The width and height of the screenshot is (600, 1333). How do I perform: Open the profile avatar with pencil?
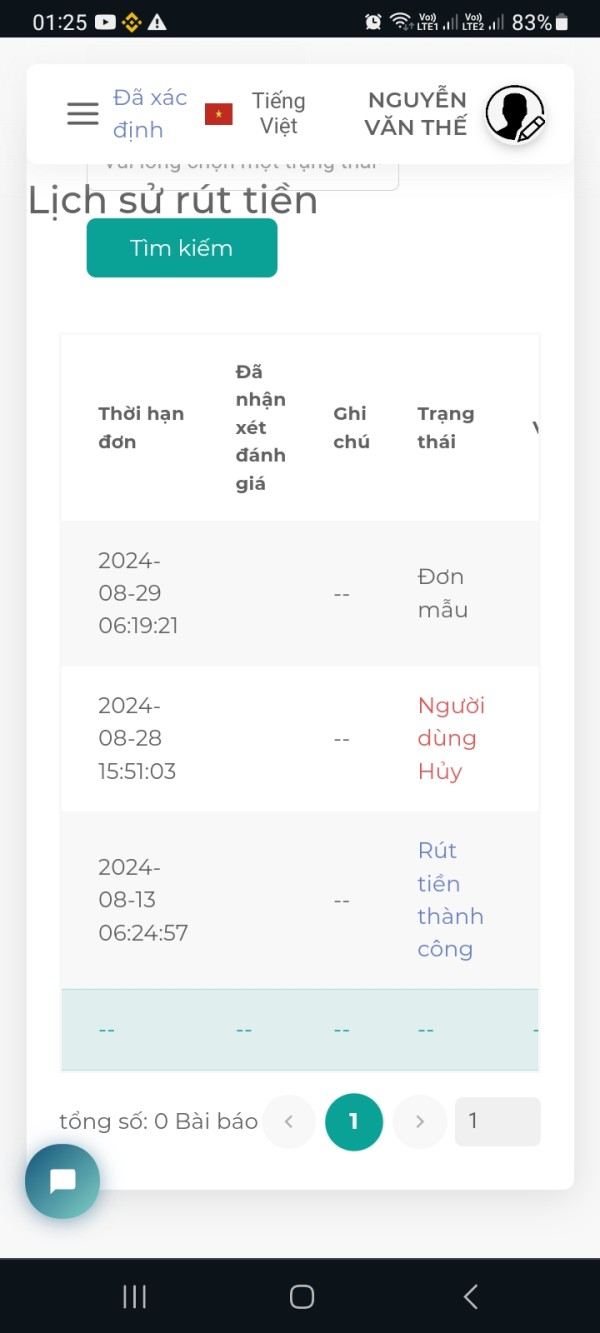515,113
